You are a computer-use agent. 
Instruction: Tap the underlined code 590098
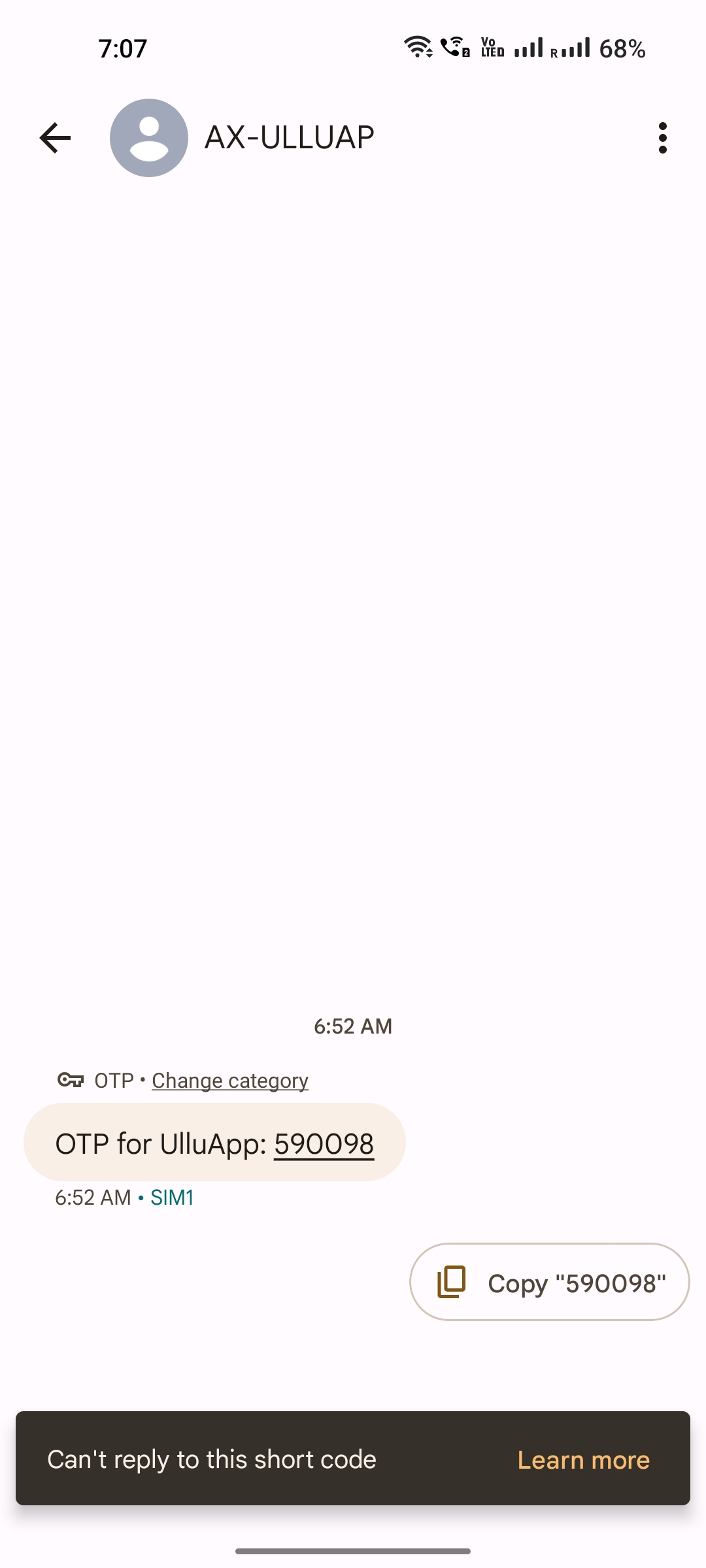pos(324,1144)
